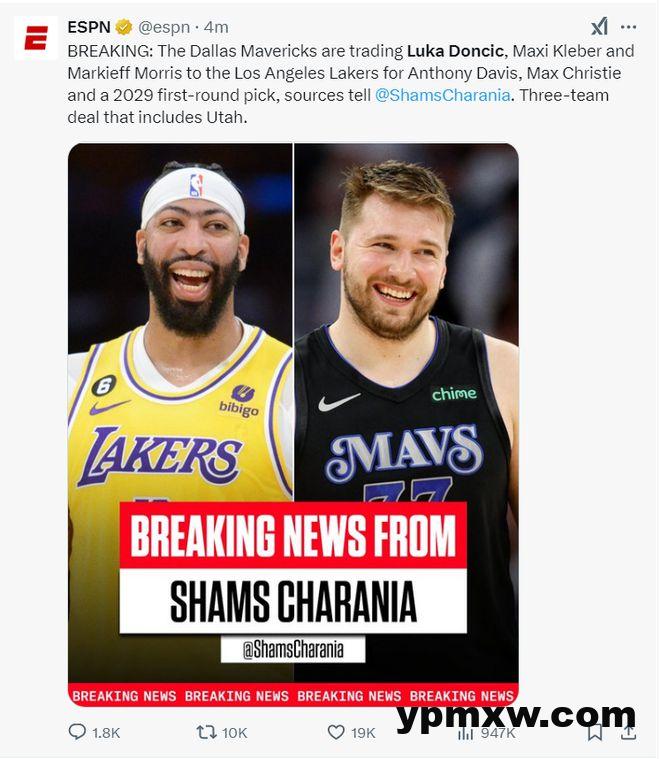The image size is (660, 759).
Task: Share this ESPN post
Action: click(628, 733)
